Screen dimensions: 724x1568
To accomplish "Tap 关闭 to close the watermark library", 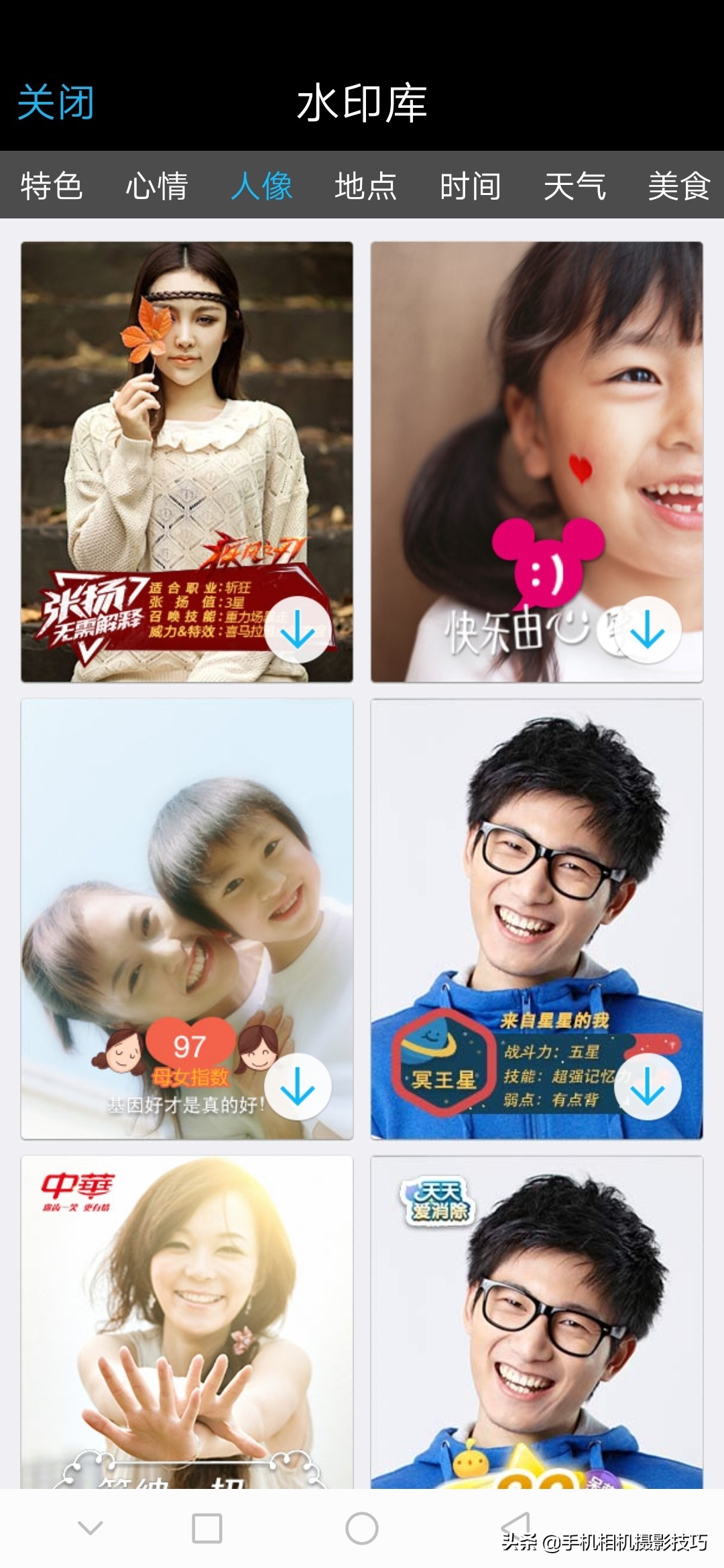I will point(55,103).
